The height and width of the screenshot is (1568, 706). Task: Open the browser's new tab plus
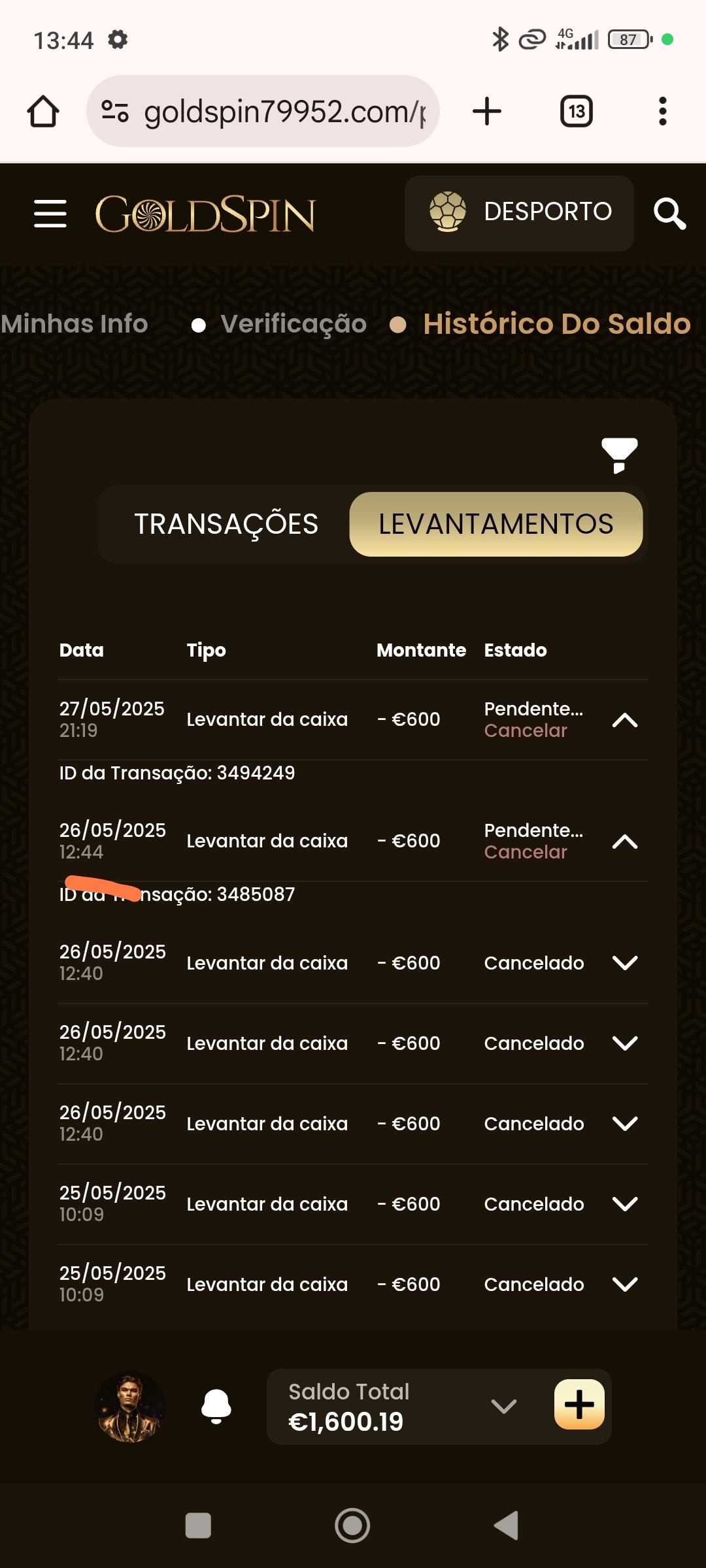(487, 111)
